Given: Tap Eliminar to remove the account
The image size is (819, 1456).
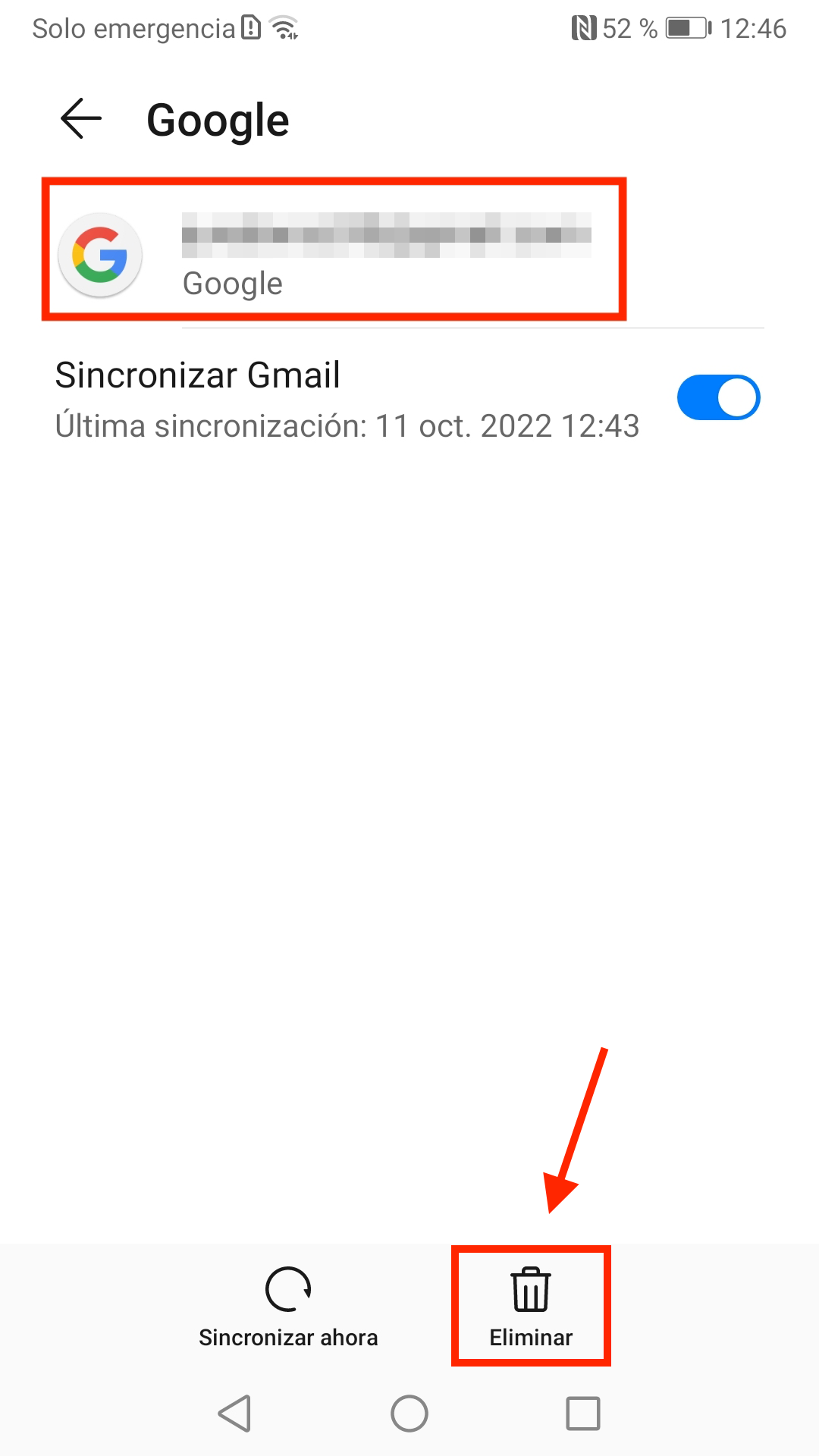Looking at the screenshot, I should (531, 1307).
